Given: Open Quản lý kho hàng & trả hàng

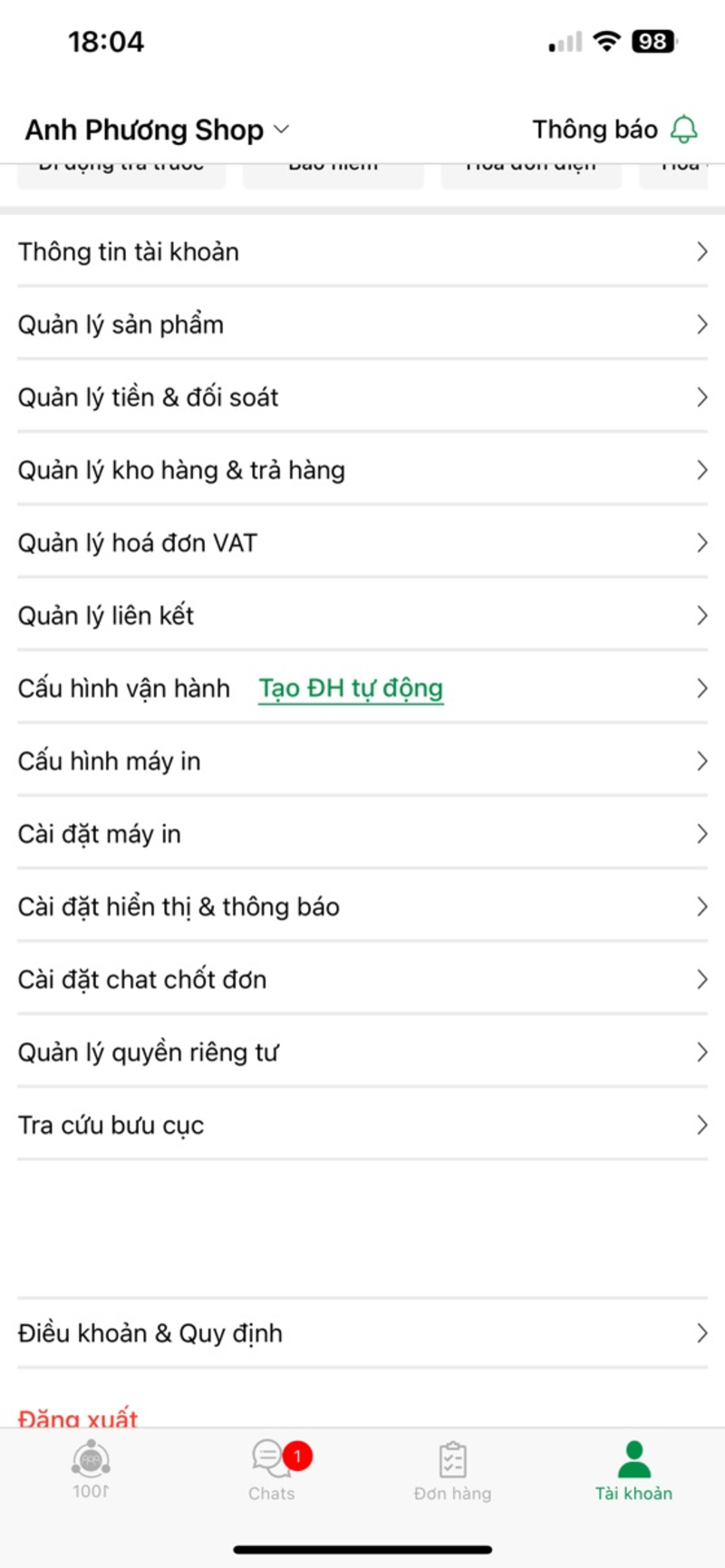Looking at the screenshot, I should (362, 470).
